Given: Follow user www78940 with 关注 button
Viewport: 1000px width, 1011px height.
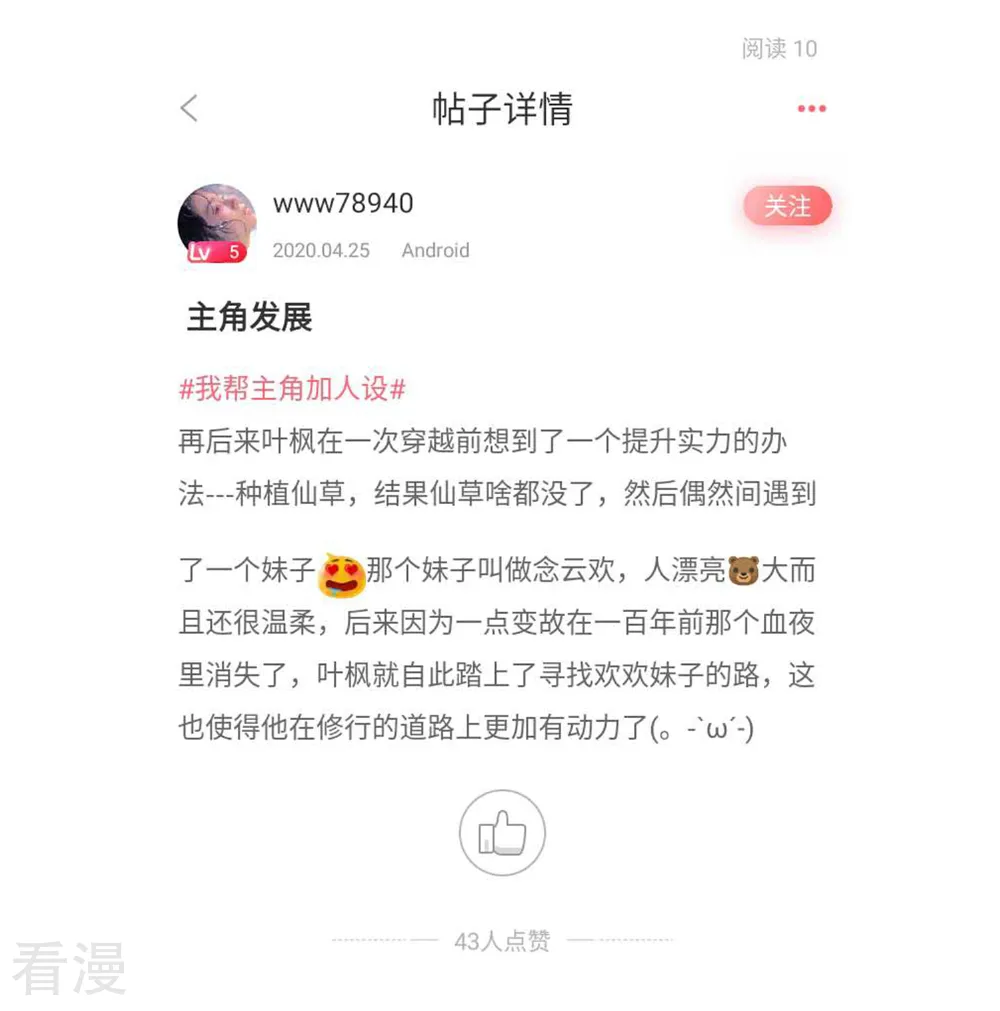Looking at the screenshot, I should (x=787, y=206).
